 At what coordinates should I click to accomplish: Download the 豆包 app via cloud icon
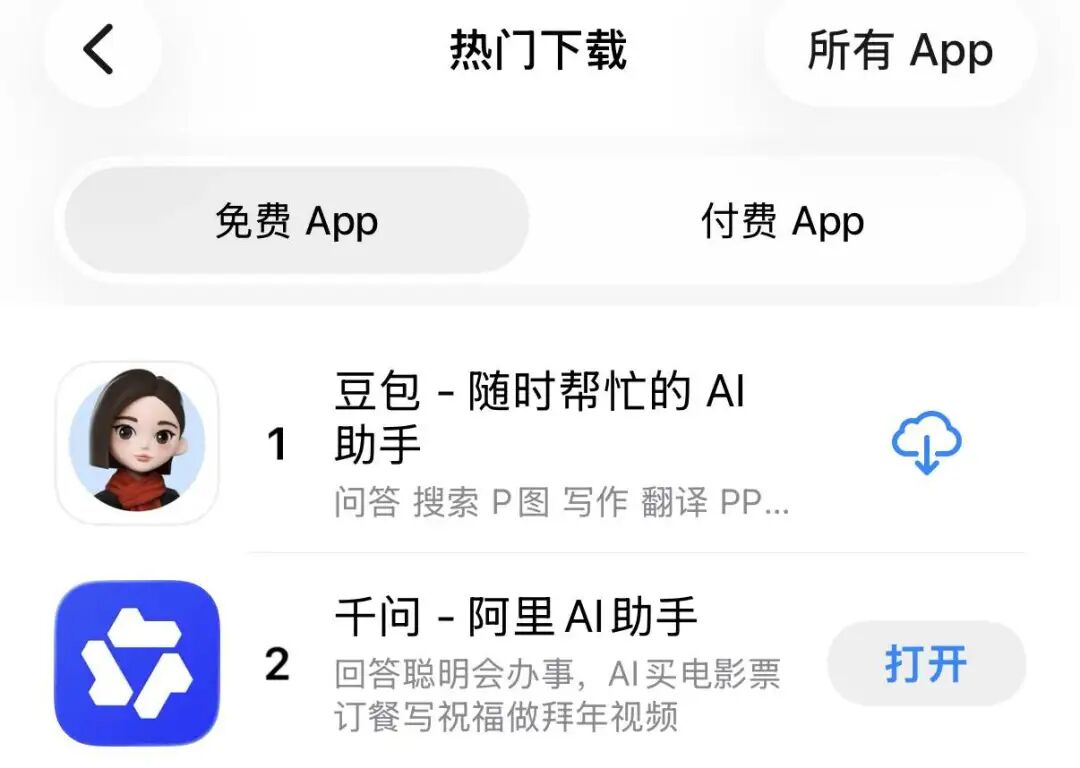(926, 443)
